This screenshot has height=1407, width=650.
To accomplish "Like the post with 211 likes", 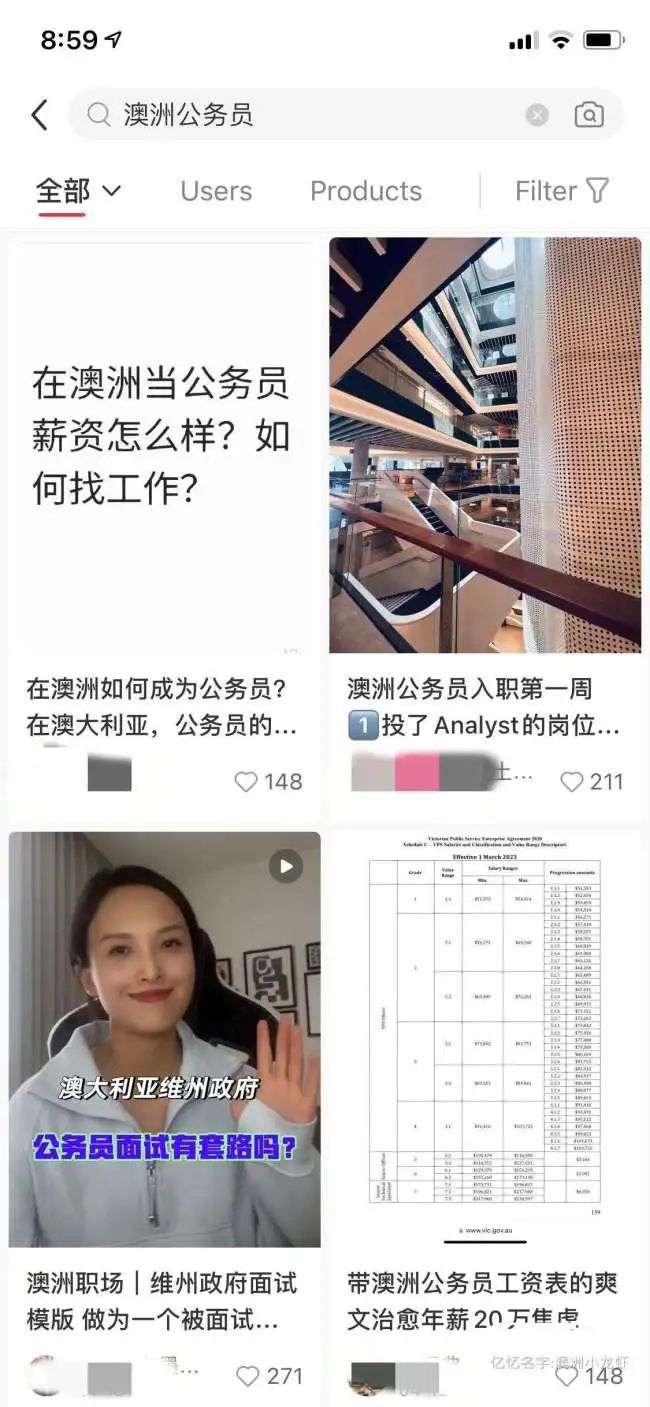I will tap(572, 782).
